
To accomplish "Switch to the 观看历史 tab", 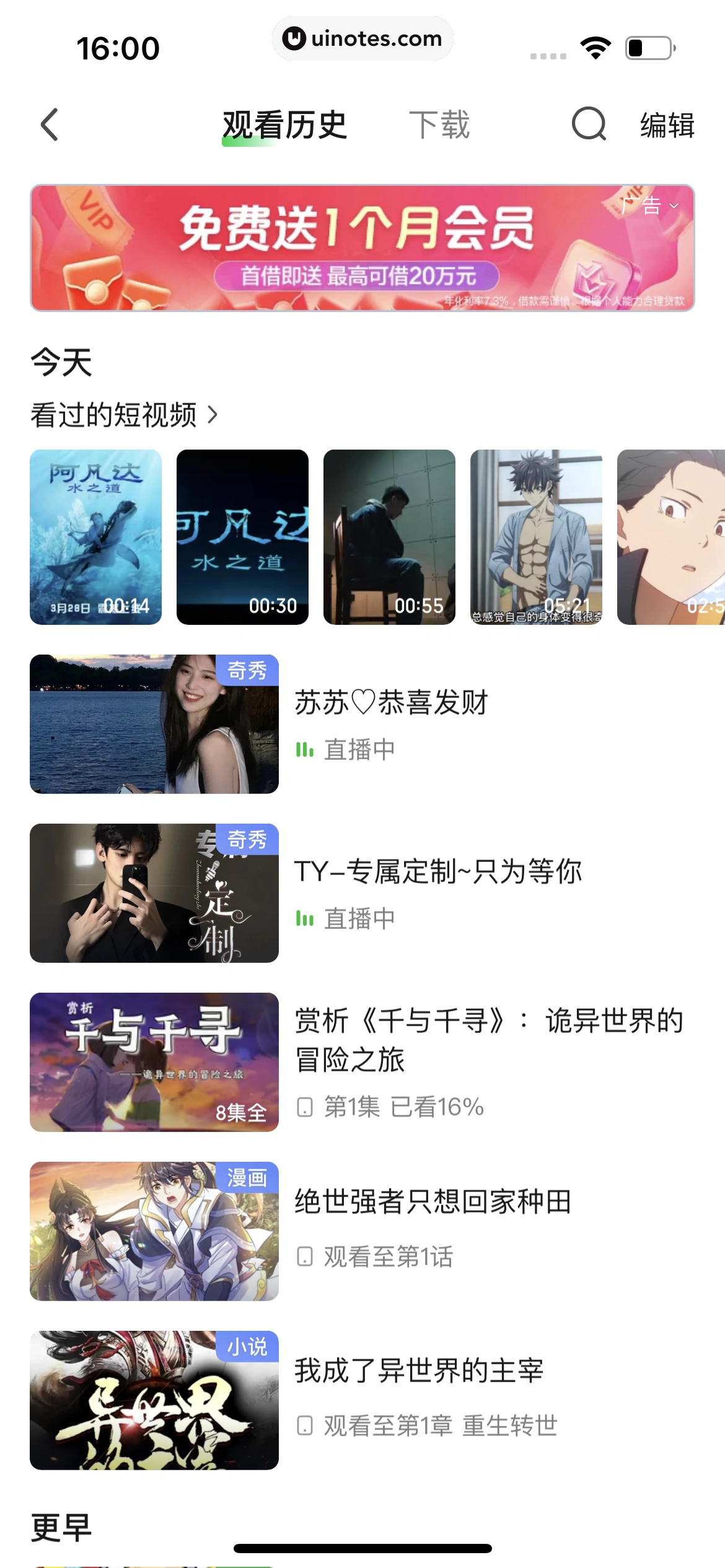I will click(x=284, y=123).
